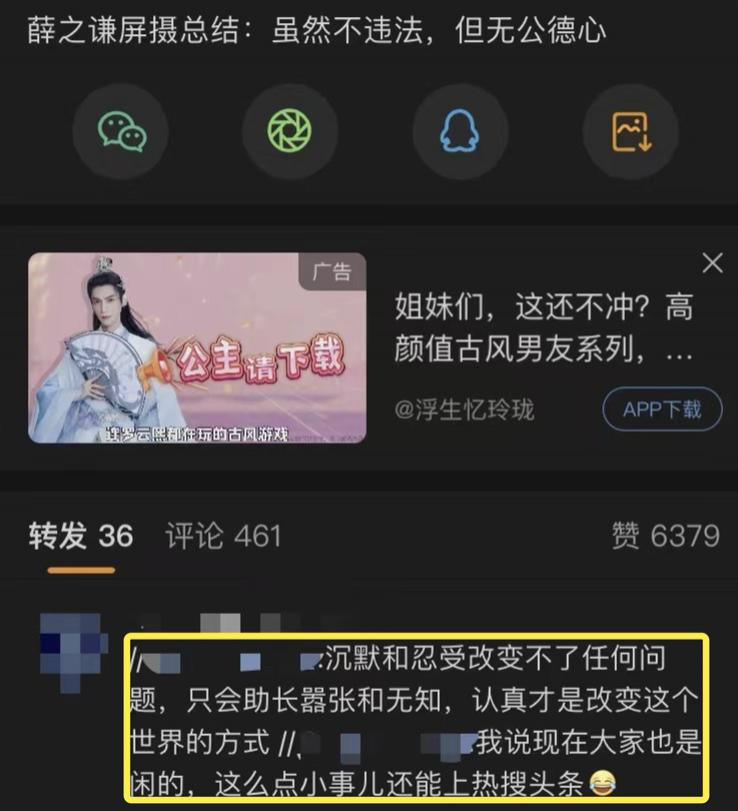
Task: Share the post to QQ
Action: 460,131
